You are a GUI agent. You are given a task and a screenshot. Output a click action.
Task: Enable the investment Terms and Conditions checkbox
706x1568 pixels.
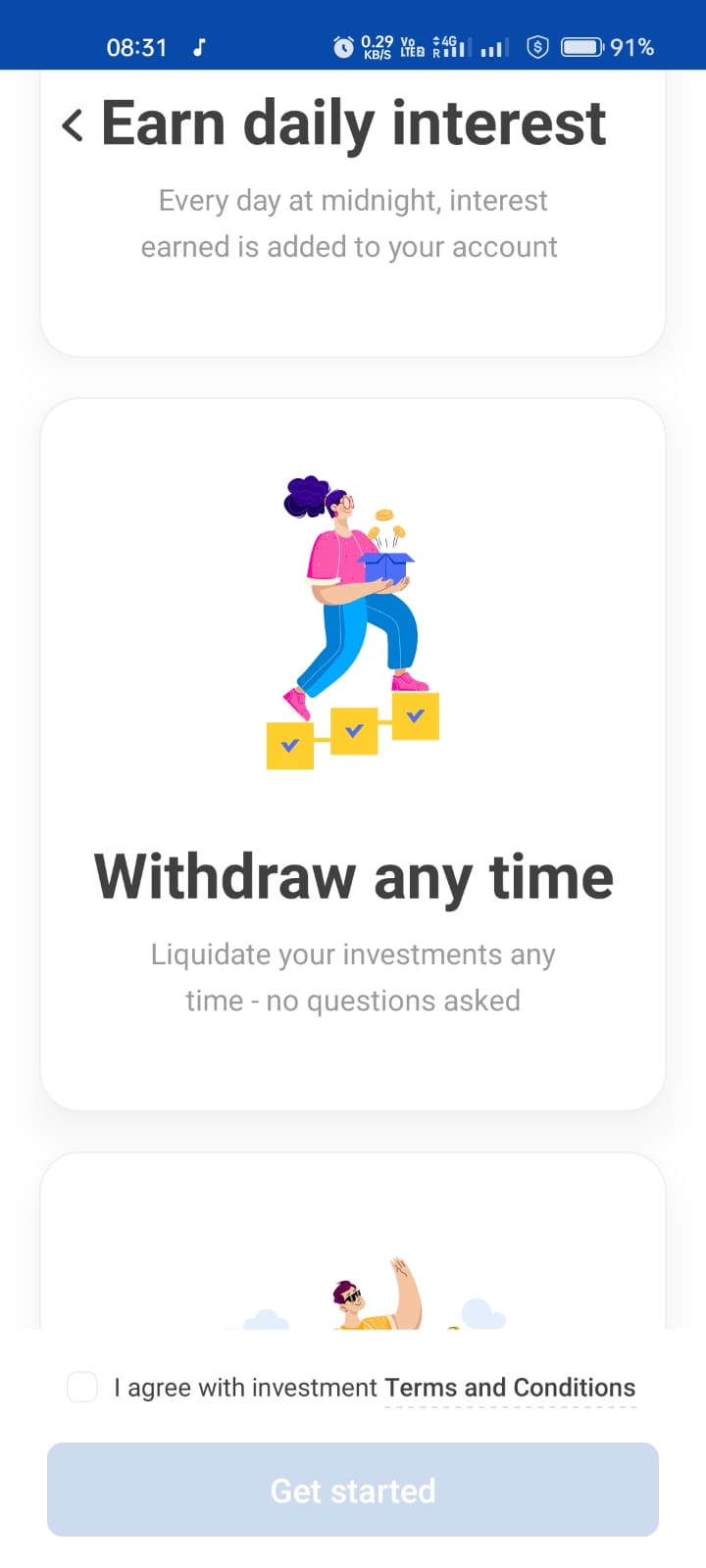coord(82,1387)
